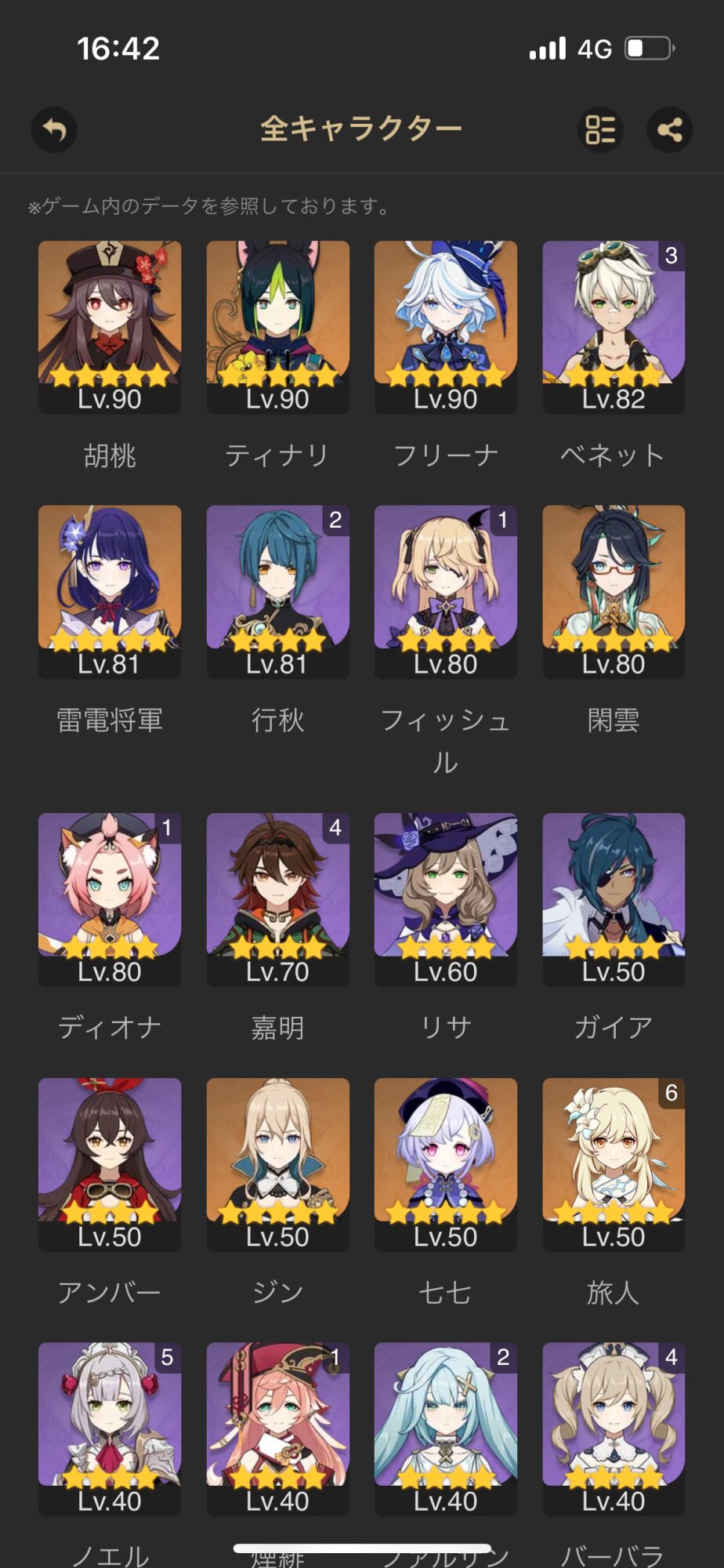Open 雷電将軍 character details

pyautogui.click(x=110, y=592)
